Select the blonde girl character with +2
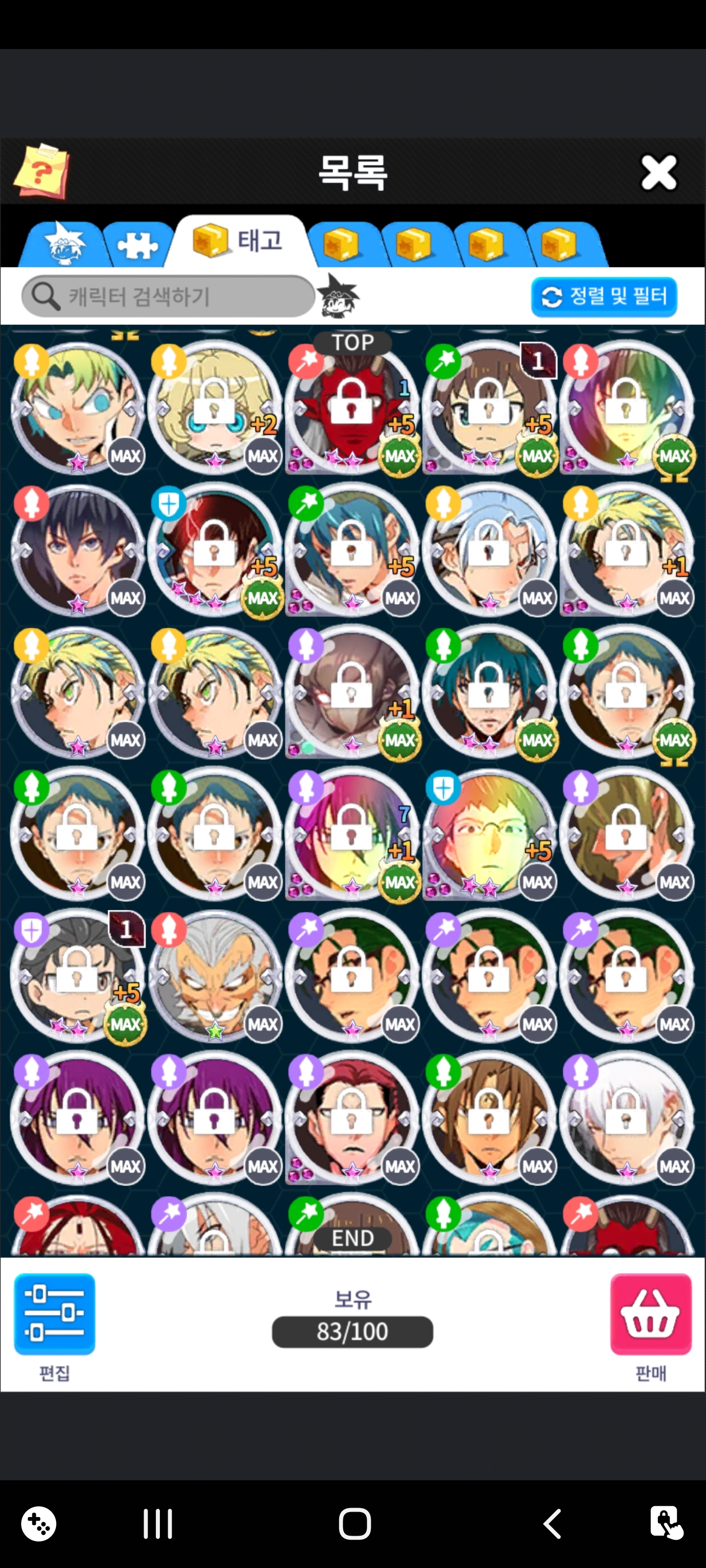The image size is (706, 1568). coord(214,408)
